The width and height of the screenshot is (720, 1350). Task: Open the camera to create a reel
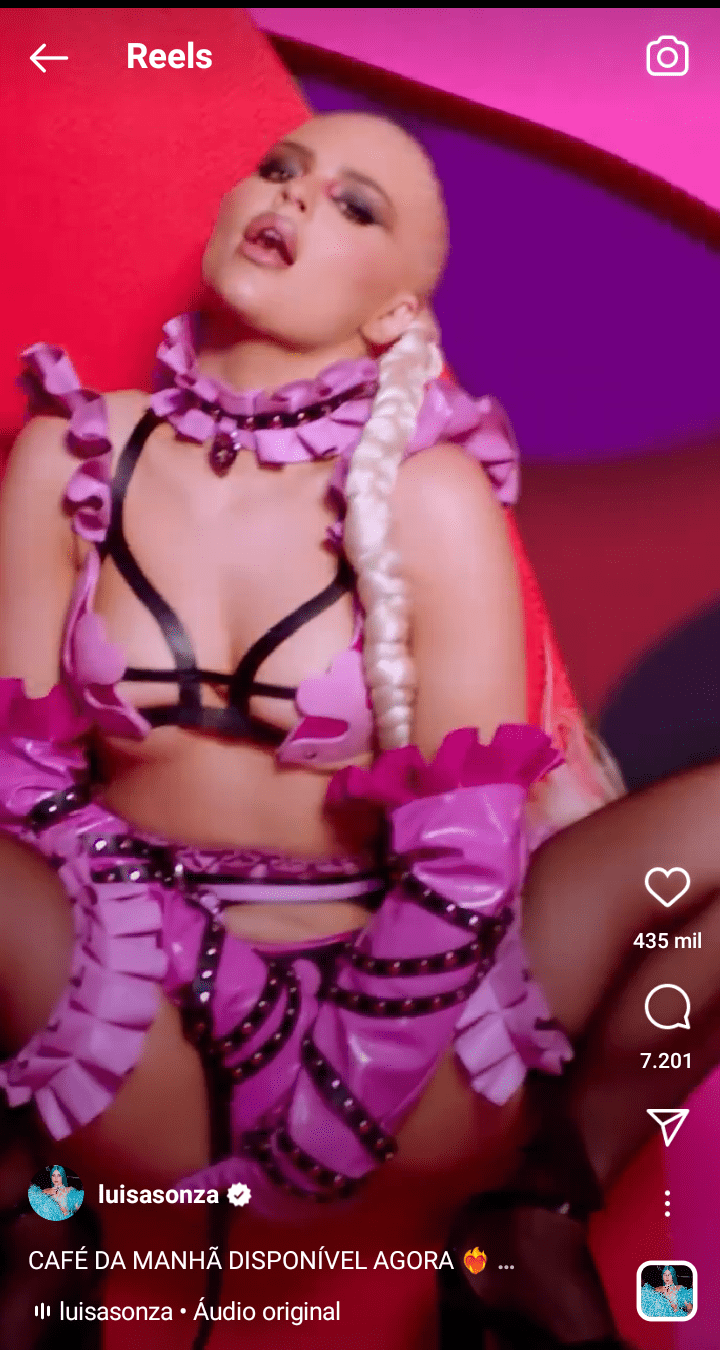click(667, 57)
